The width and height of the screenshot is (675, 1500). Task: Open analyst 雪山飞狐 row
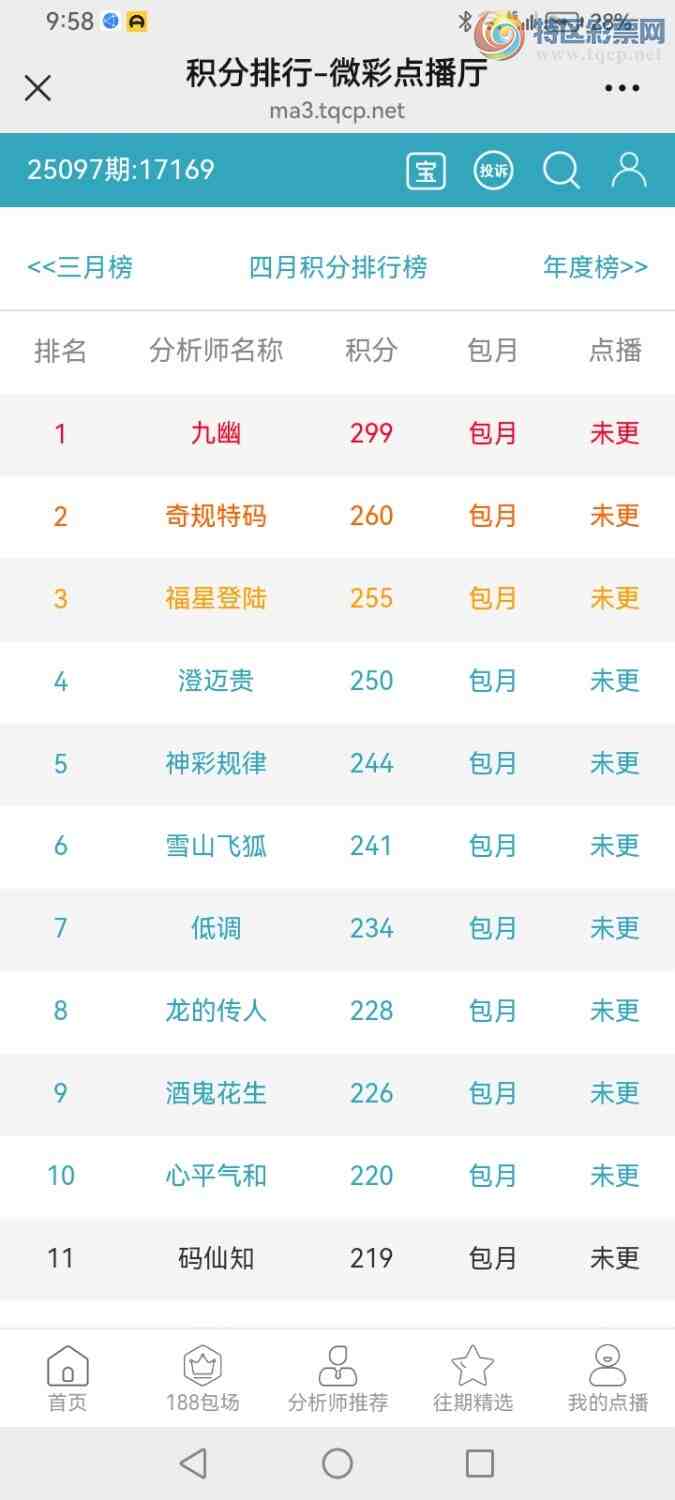click(216, 846)
